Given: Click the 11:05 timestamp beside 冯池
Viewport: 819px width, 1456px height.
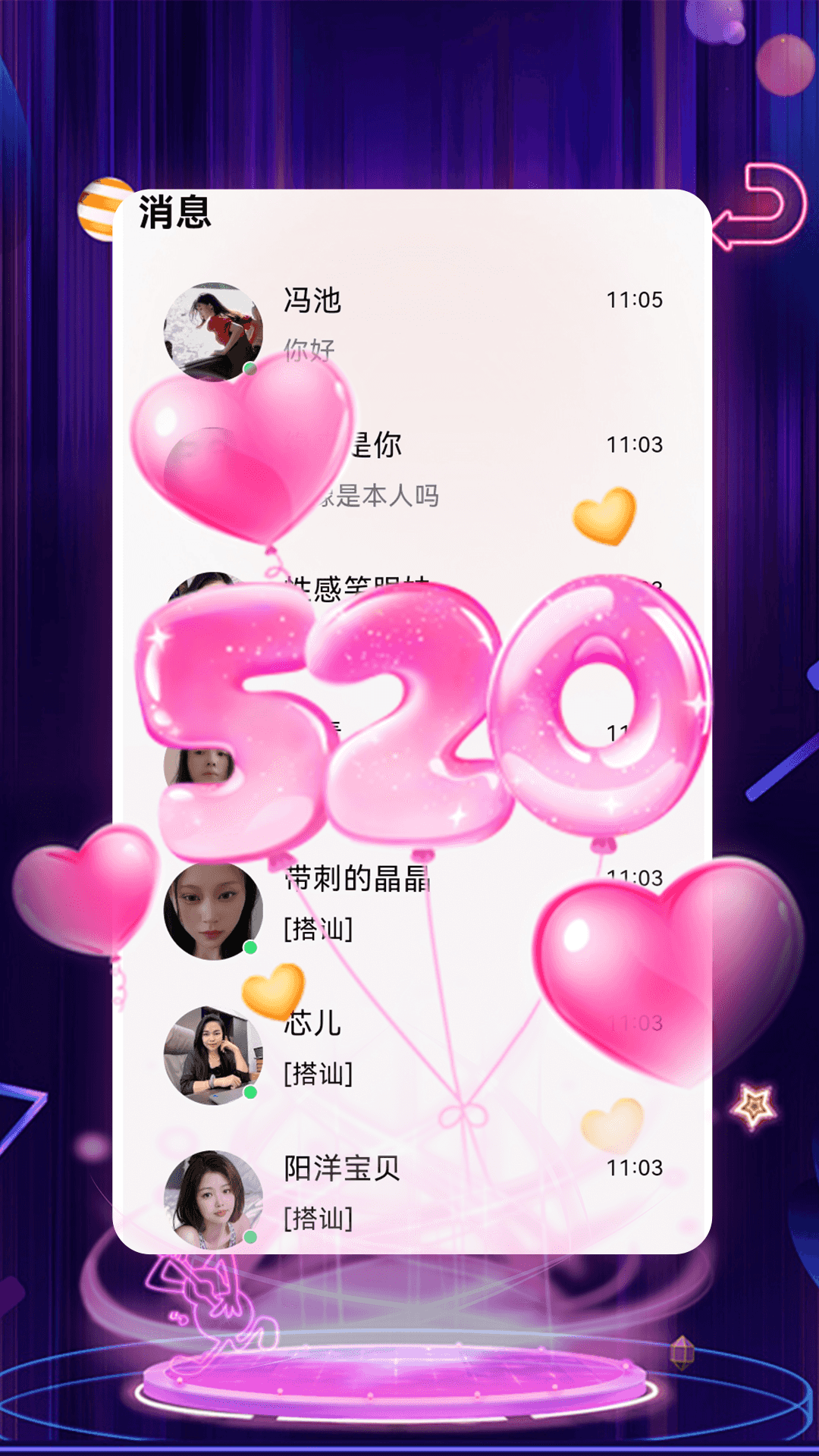Looking at the screenshot, I should [x=635, y=300].
